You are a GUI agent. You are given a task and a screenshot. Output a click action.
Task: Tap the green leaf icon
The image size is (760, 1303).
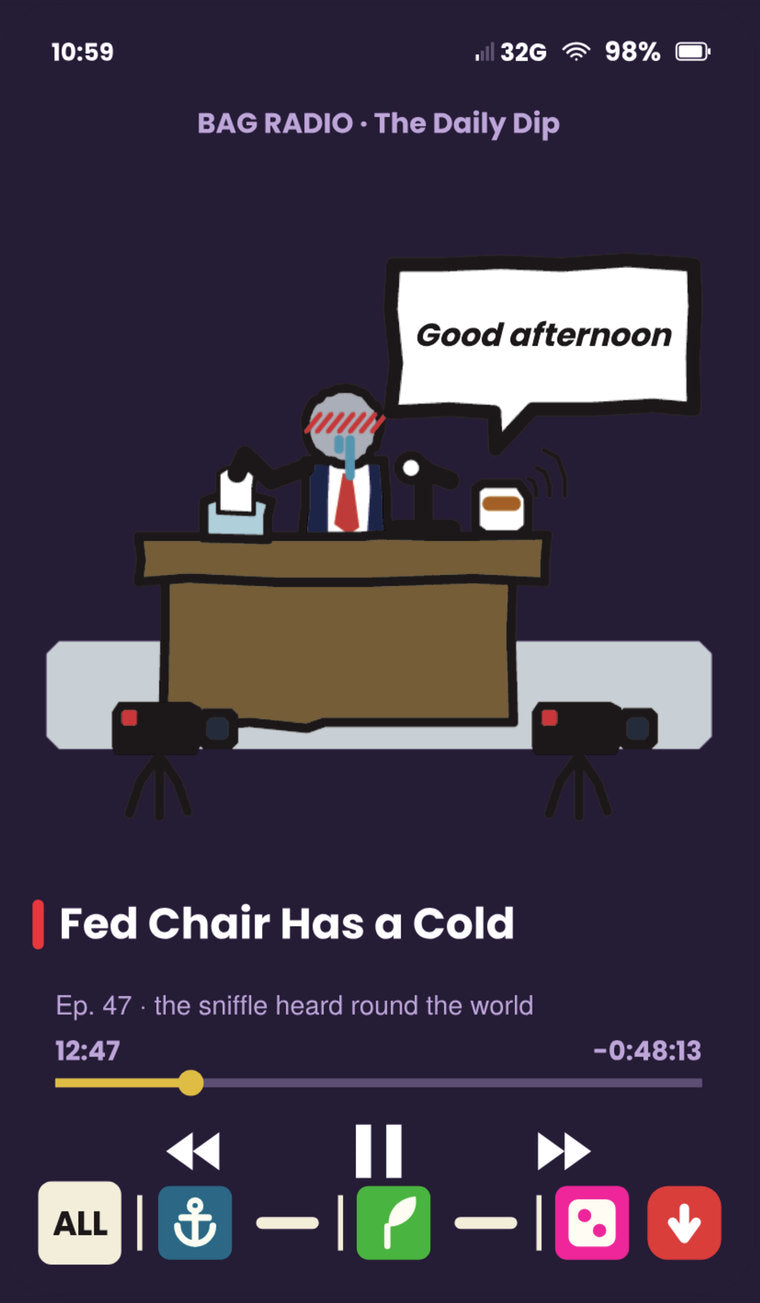point(394,1223)
